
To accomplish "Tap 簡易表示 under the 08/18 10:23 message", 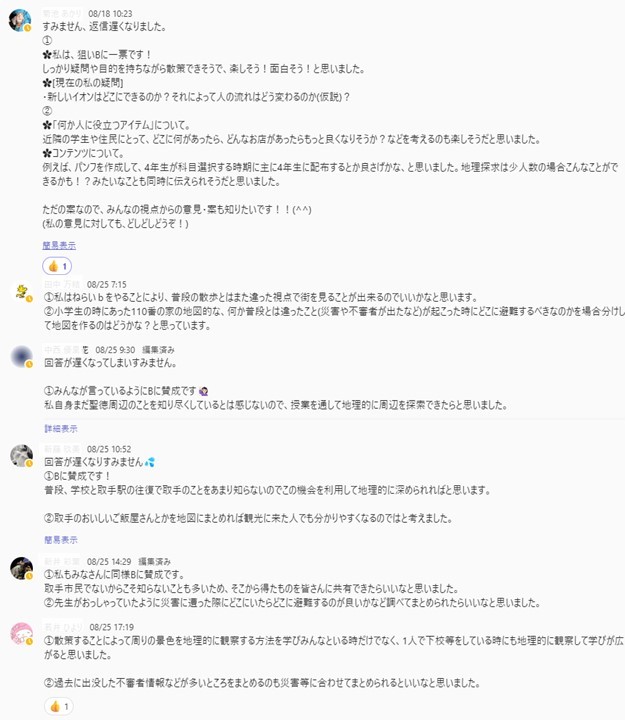I will [60, 244].
